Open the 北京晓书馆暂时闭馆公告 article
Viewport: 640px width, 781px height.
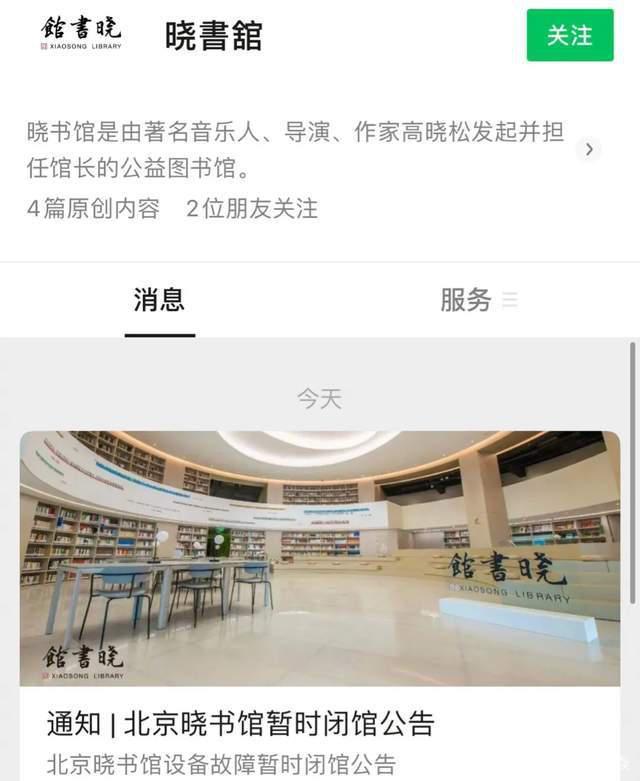(240, 723)
